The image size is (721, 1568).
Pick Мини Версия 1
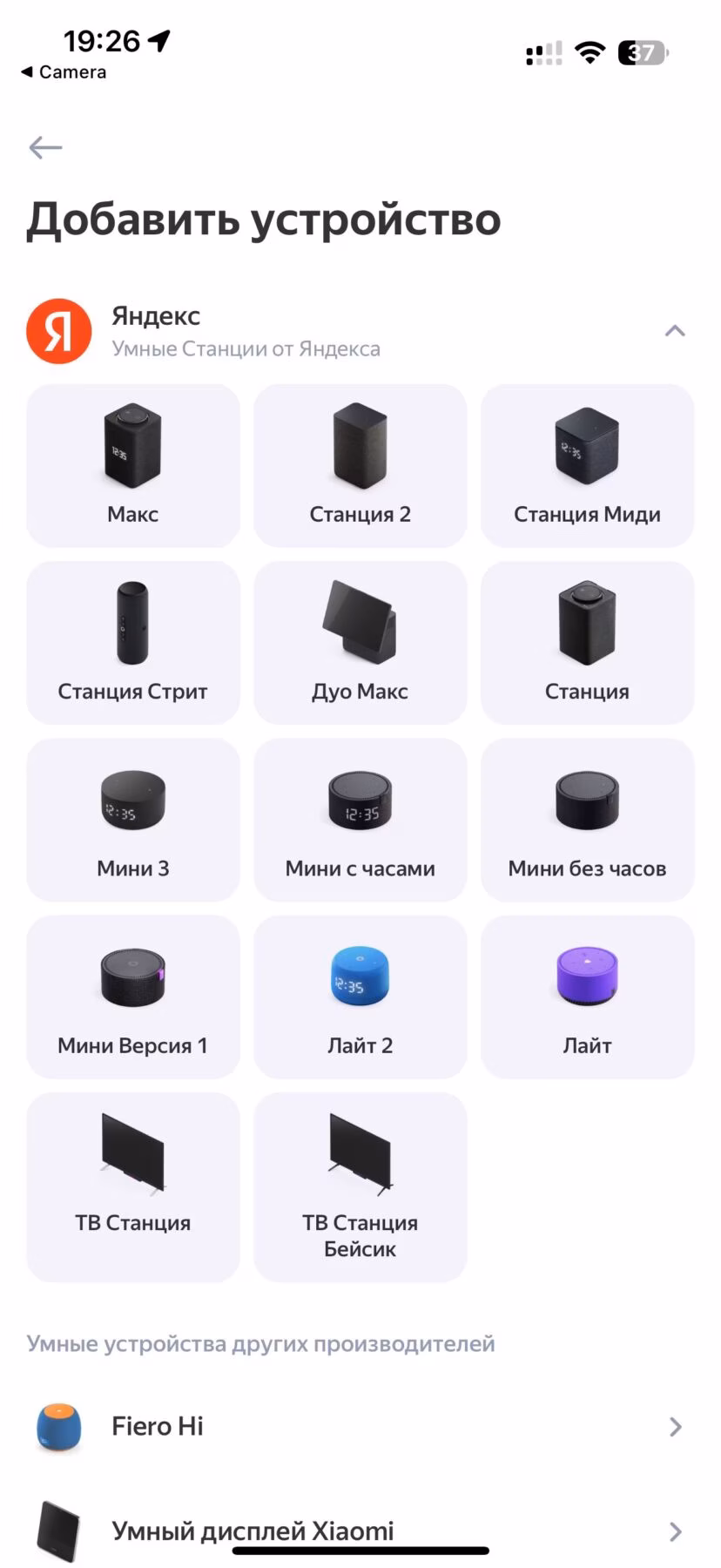coord(133,997)
